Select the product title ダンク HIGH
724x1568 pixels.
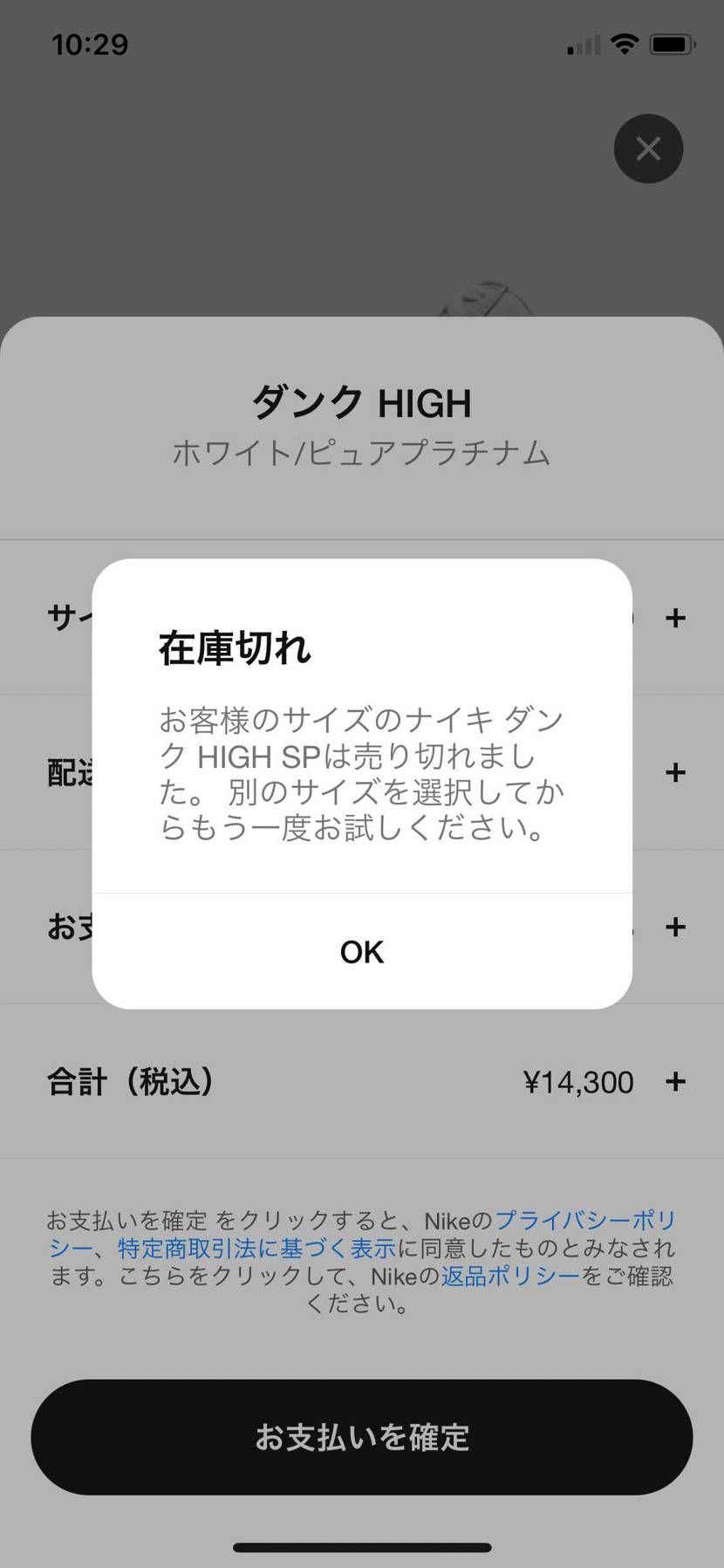361,402
